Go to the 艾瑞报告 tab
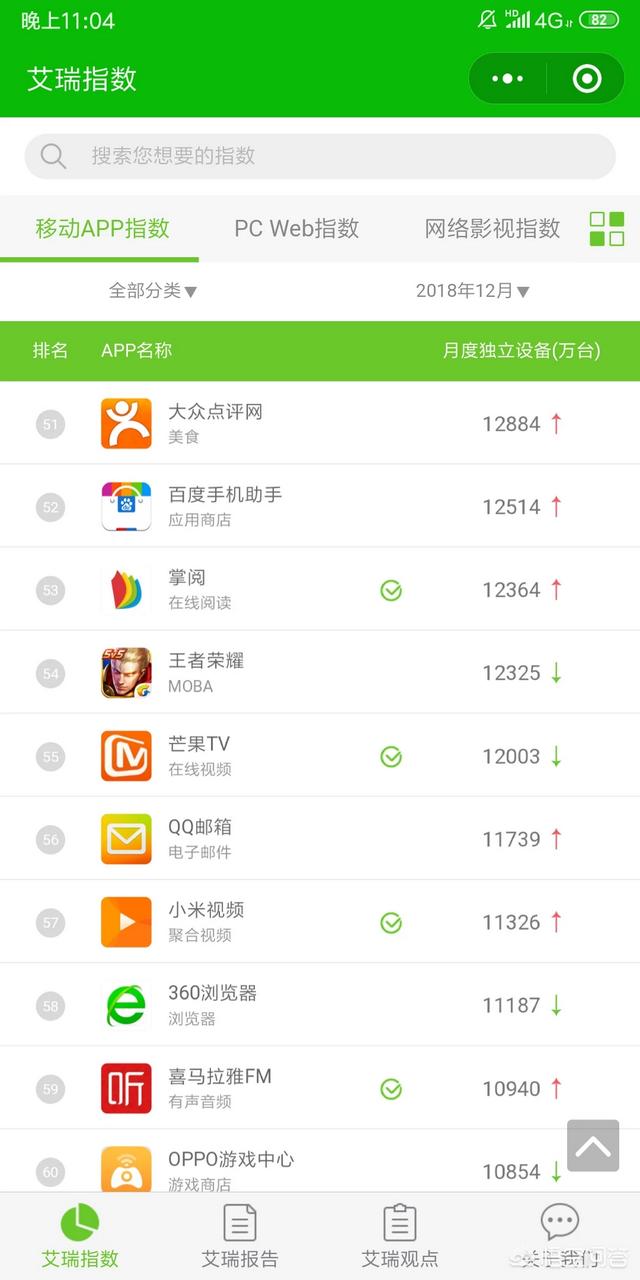Viewport: 640px width, 1280px height. 240,1236
